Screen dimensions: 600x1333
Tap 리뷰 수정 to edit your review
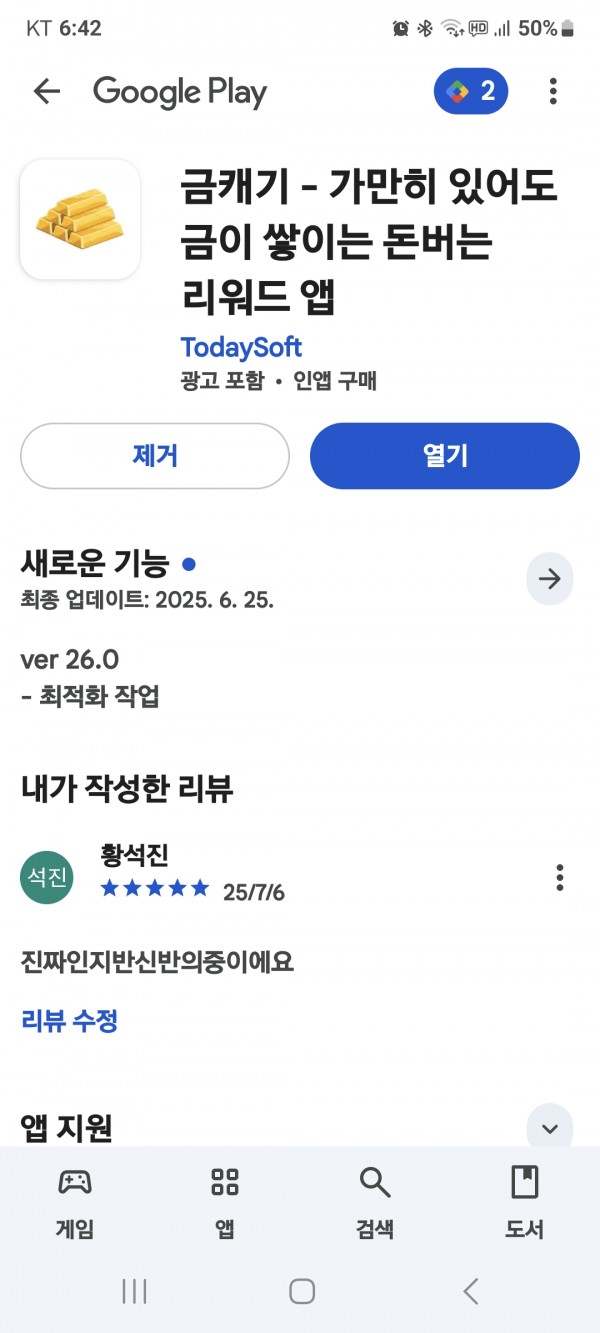click(x=70, y=1021)
